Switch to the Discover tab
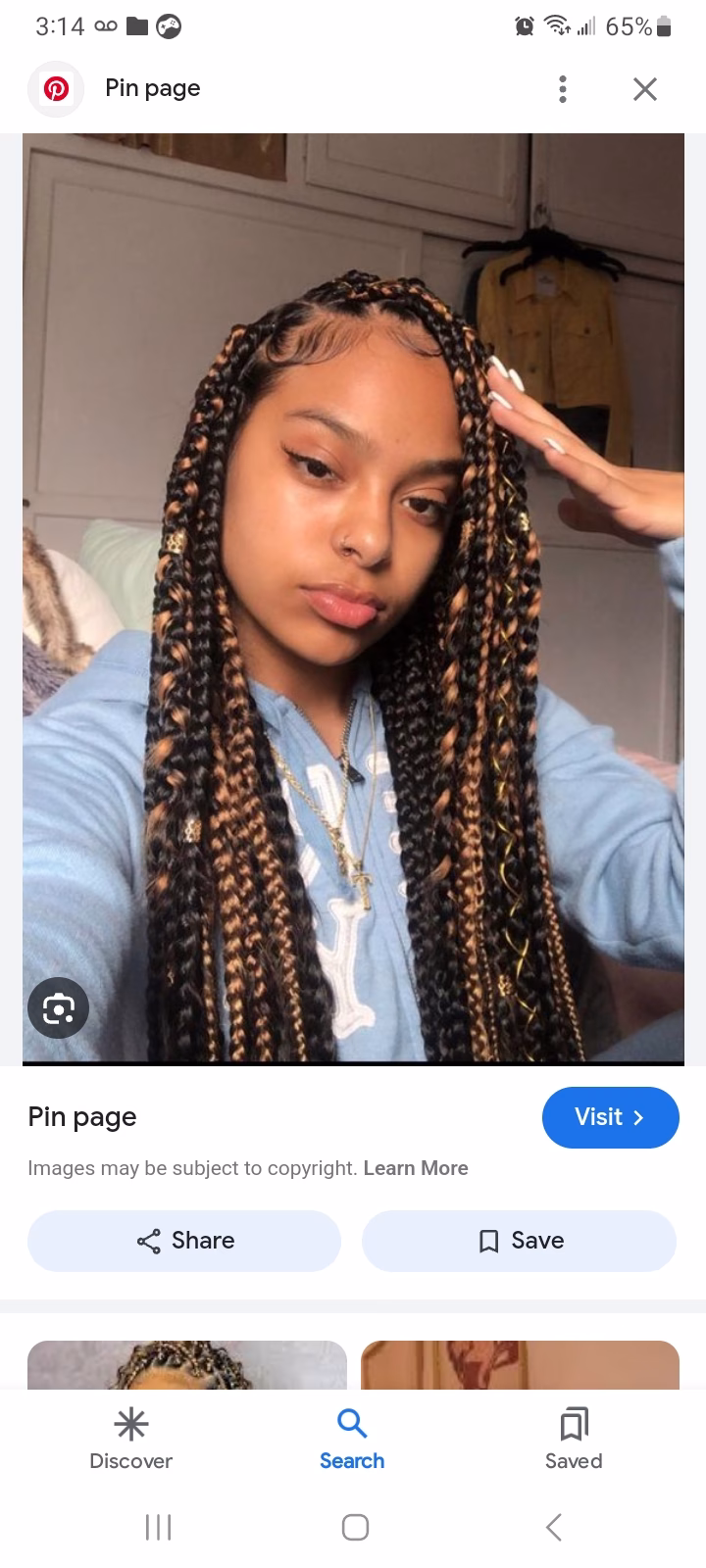Viewport: 706px width, 1568px height. point(130,1439)
